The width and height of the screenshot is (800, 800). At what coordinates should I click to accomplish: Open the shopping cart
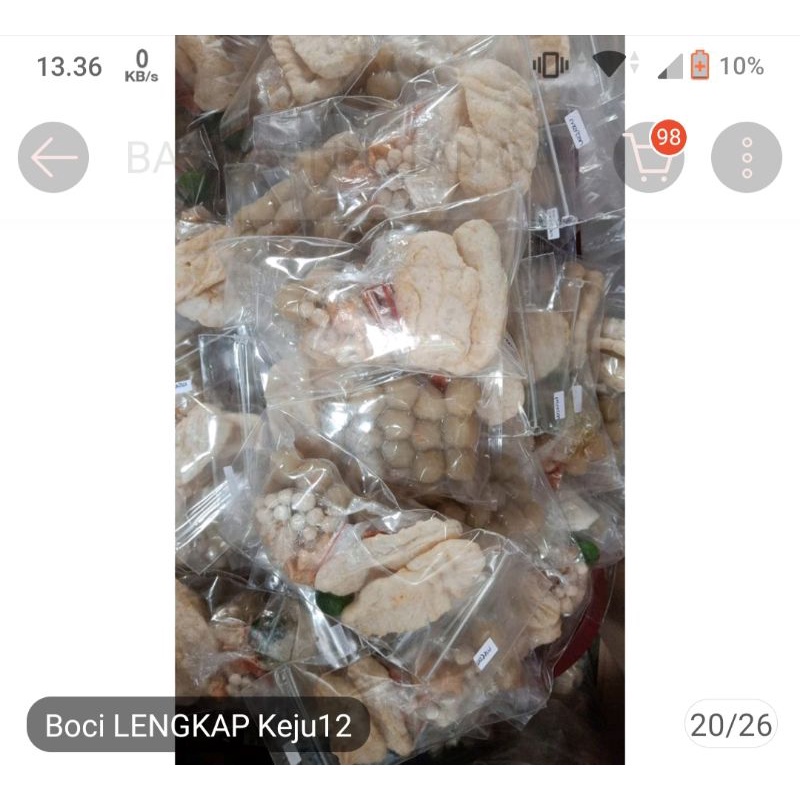(x=648, y=157)
